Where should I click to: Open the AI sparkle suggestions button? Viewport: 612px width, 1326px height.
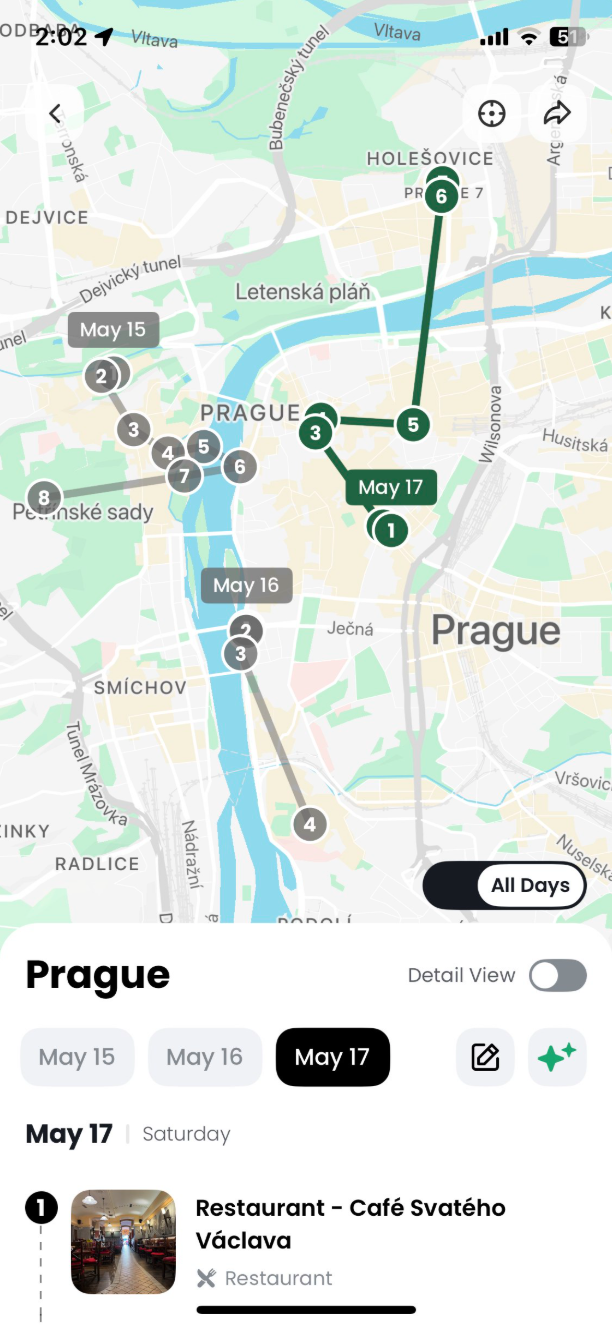point(557,1057)
